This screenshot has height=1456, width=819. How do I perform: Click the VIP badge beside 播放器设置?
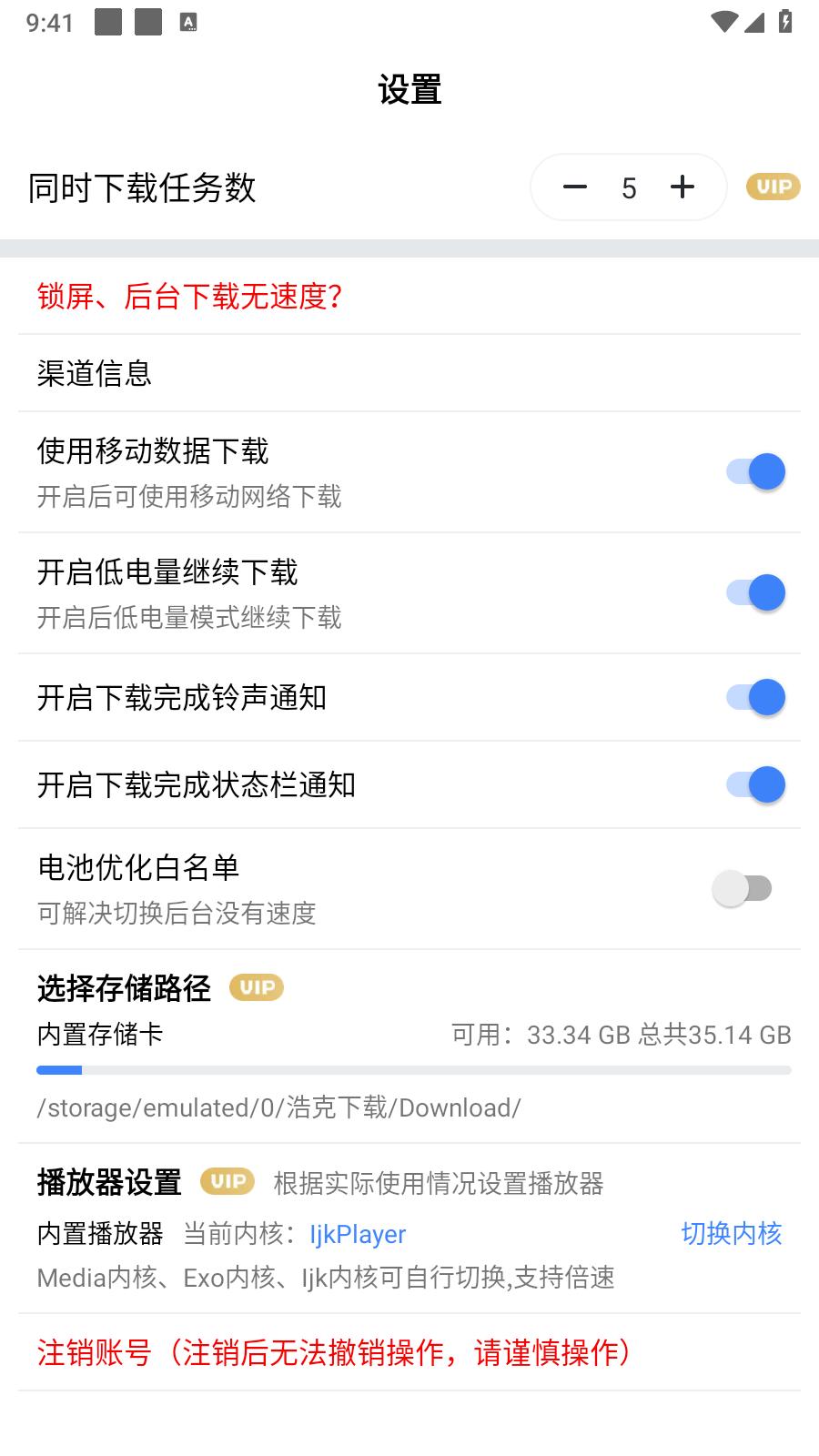click(227, 1181)
